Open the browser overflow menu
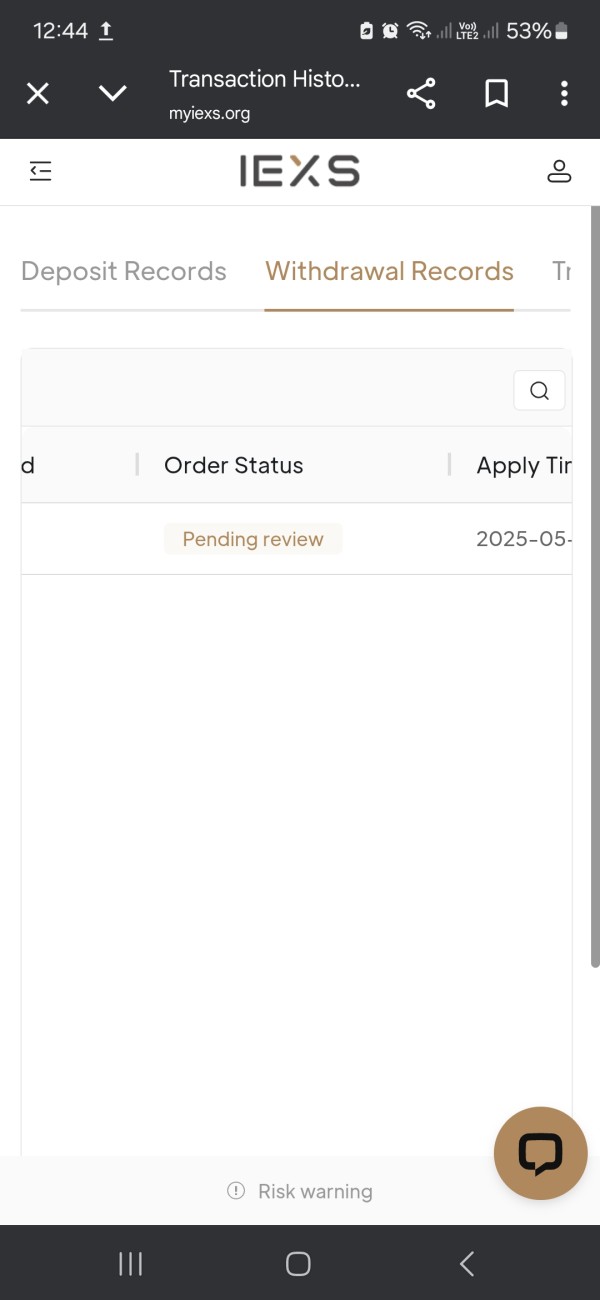This screenshot has width=600, height=1300. click(x=564, y=94)
